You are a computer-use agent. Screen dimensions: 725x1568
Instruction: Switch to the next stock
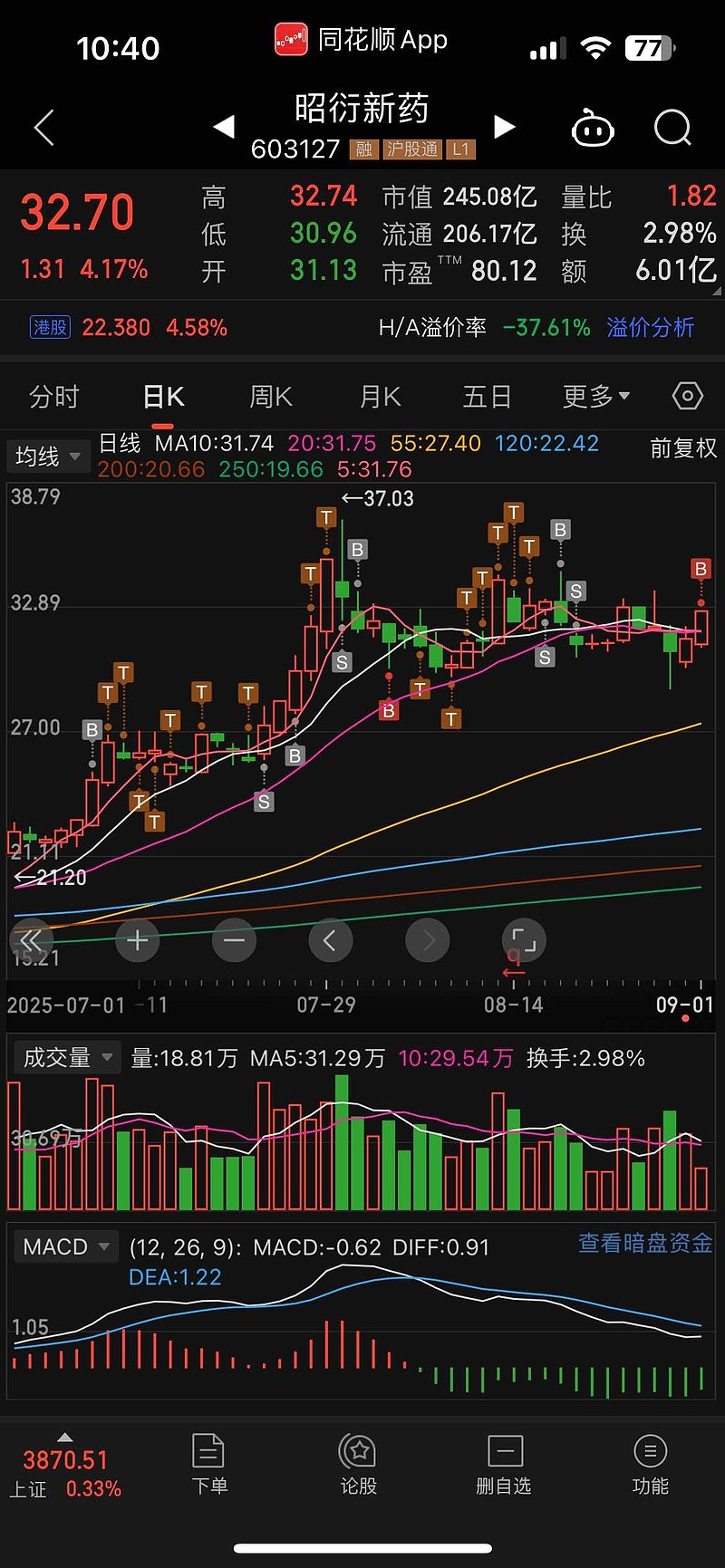[x=505, y=127]
